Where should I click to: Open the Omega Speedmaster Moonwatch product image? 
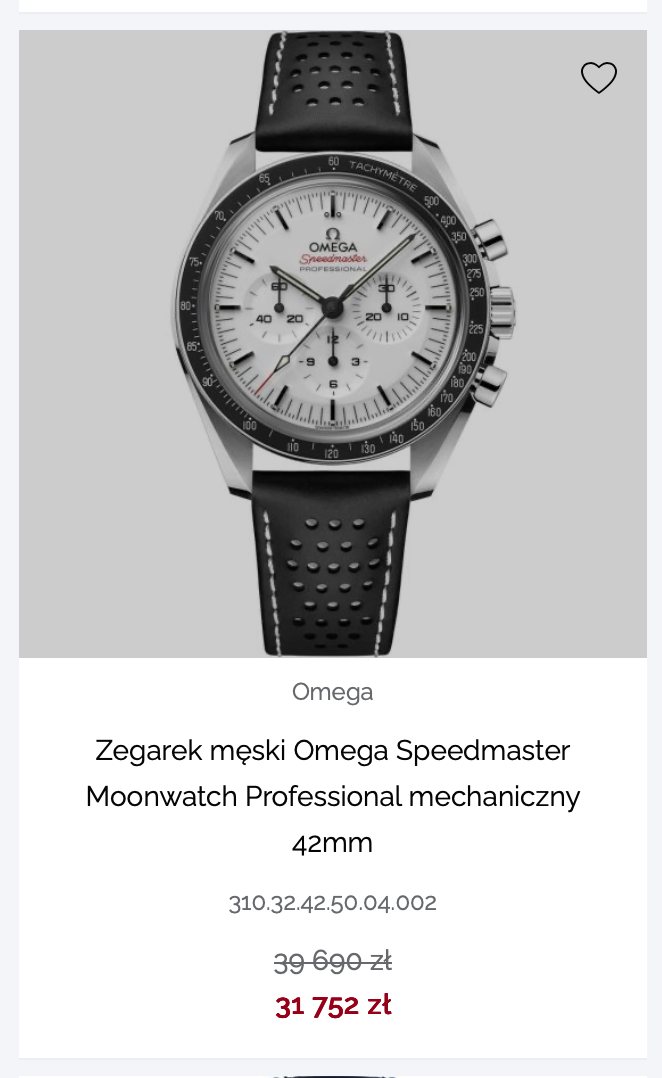tap(332, 343)
